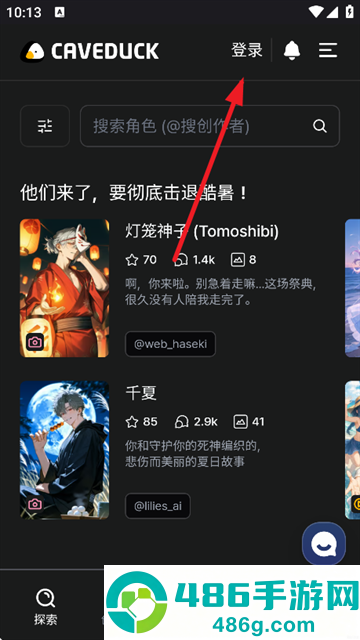Tap the magnifier icon in search box
Image resolution: width=360 pixels, height=640 pixels.
pyautogui.click(x=320, y=126)
